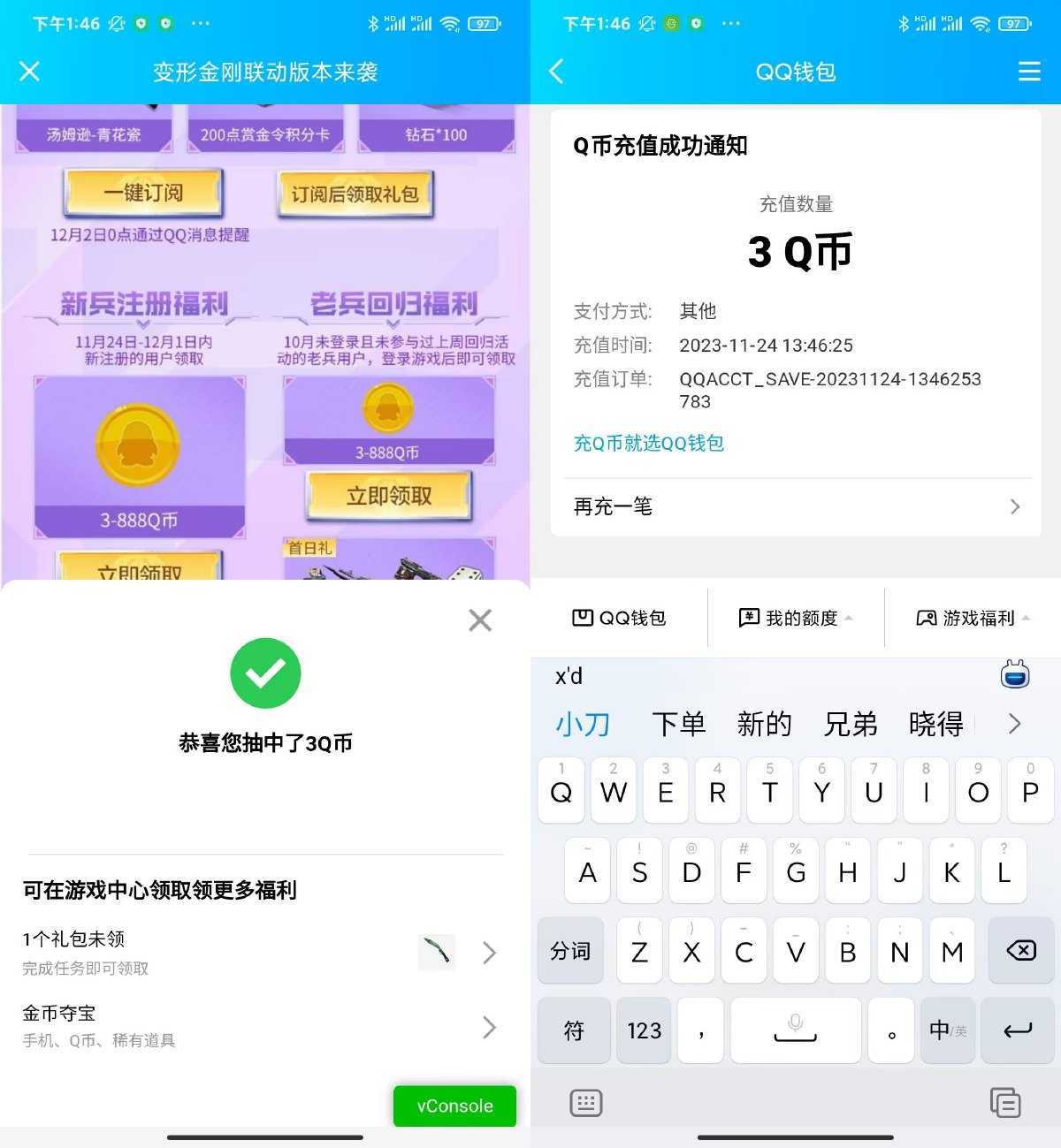Screen dimensions: 1061x1148
Task: Tap 订阅后领取礼包 button
Action: coord(355,194)
